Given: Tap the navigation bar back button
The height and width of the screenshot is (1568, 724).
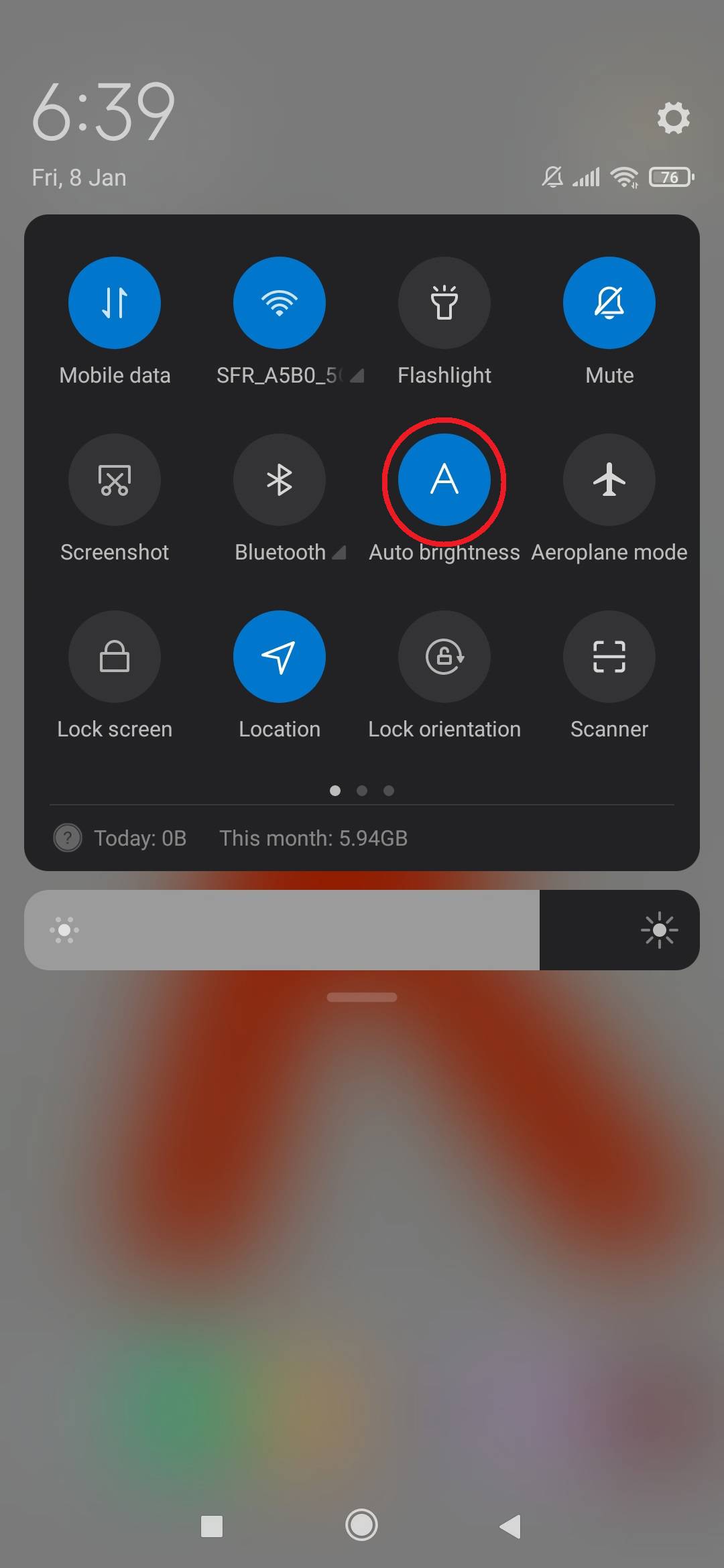Looking at the screenshot, I should [511, 1526].
